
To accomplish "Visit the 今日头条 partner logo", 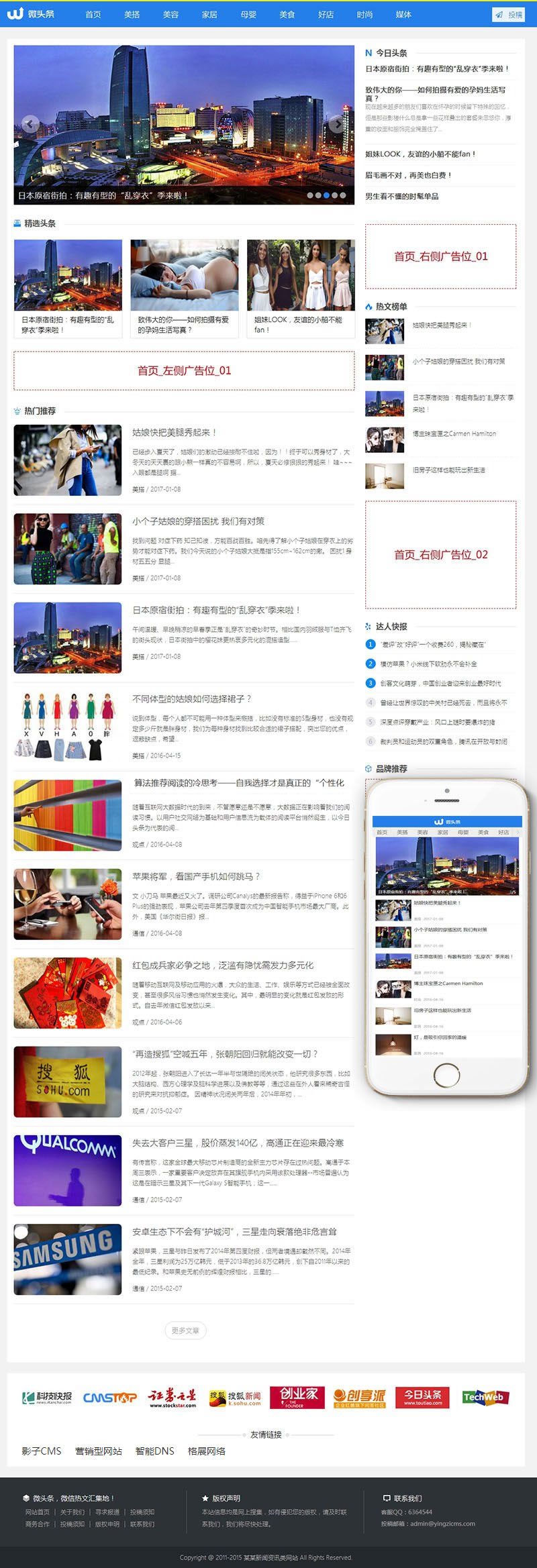I will [422, 1396].
